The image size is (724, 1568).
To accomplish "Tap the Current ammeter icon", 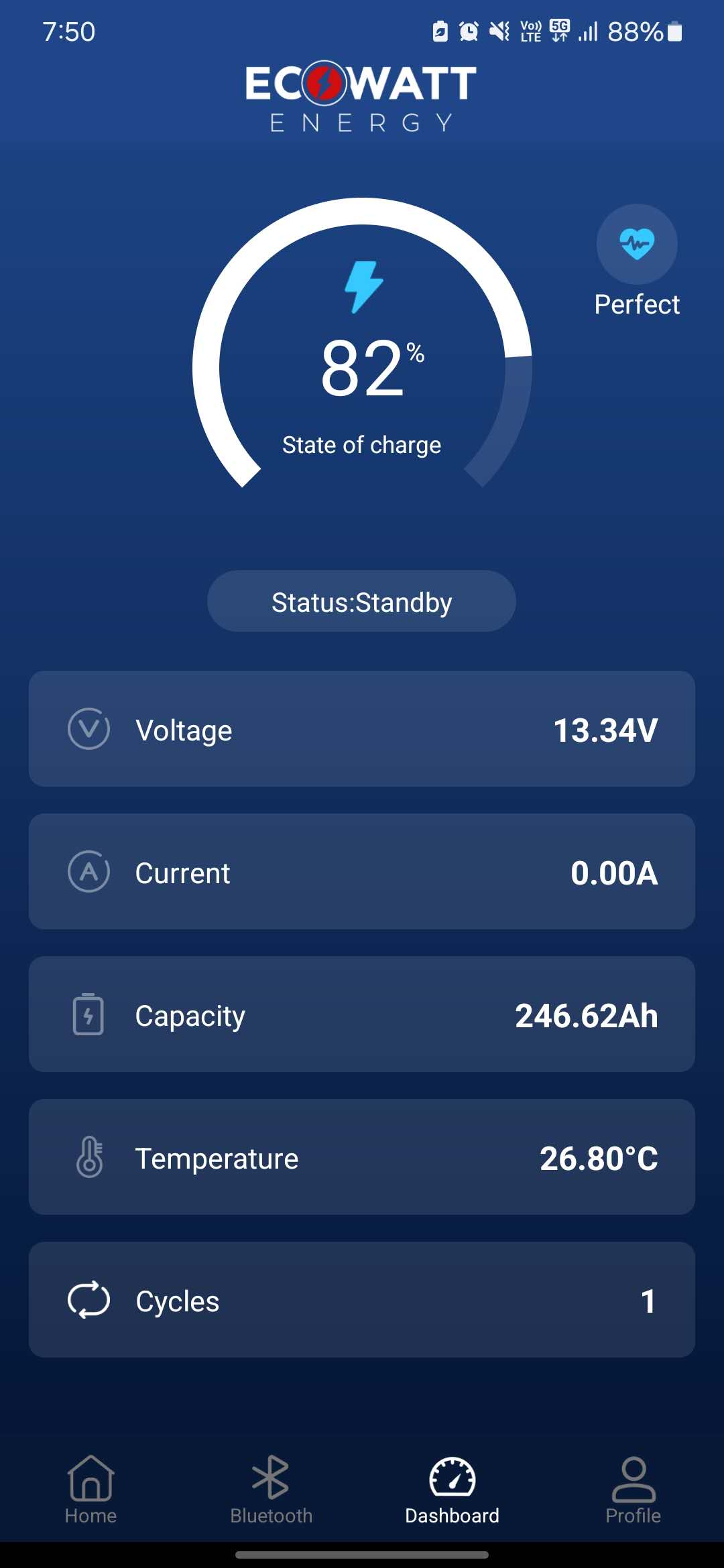I will point(89,872).
